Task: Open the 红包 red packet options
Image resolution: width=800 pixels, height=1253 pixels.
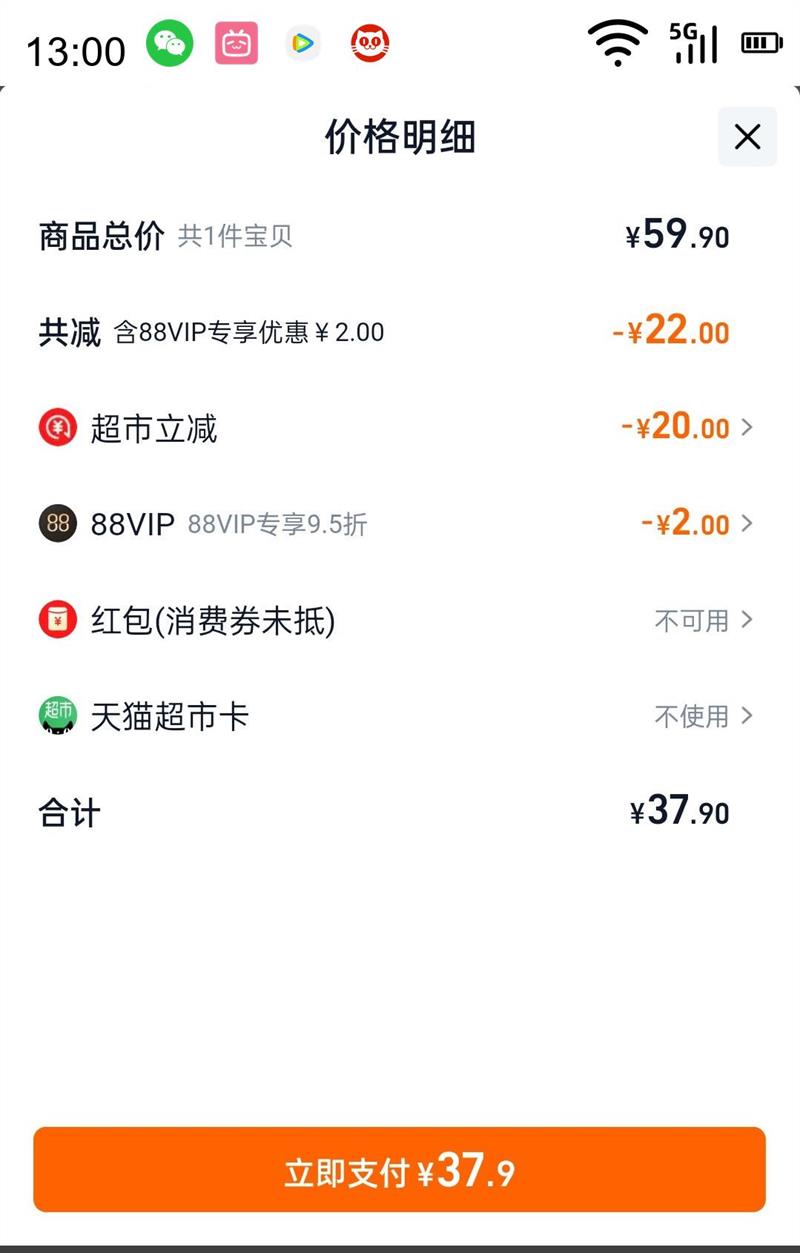Action: click(x=702, y=621)
